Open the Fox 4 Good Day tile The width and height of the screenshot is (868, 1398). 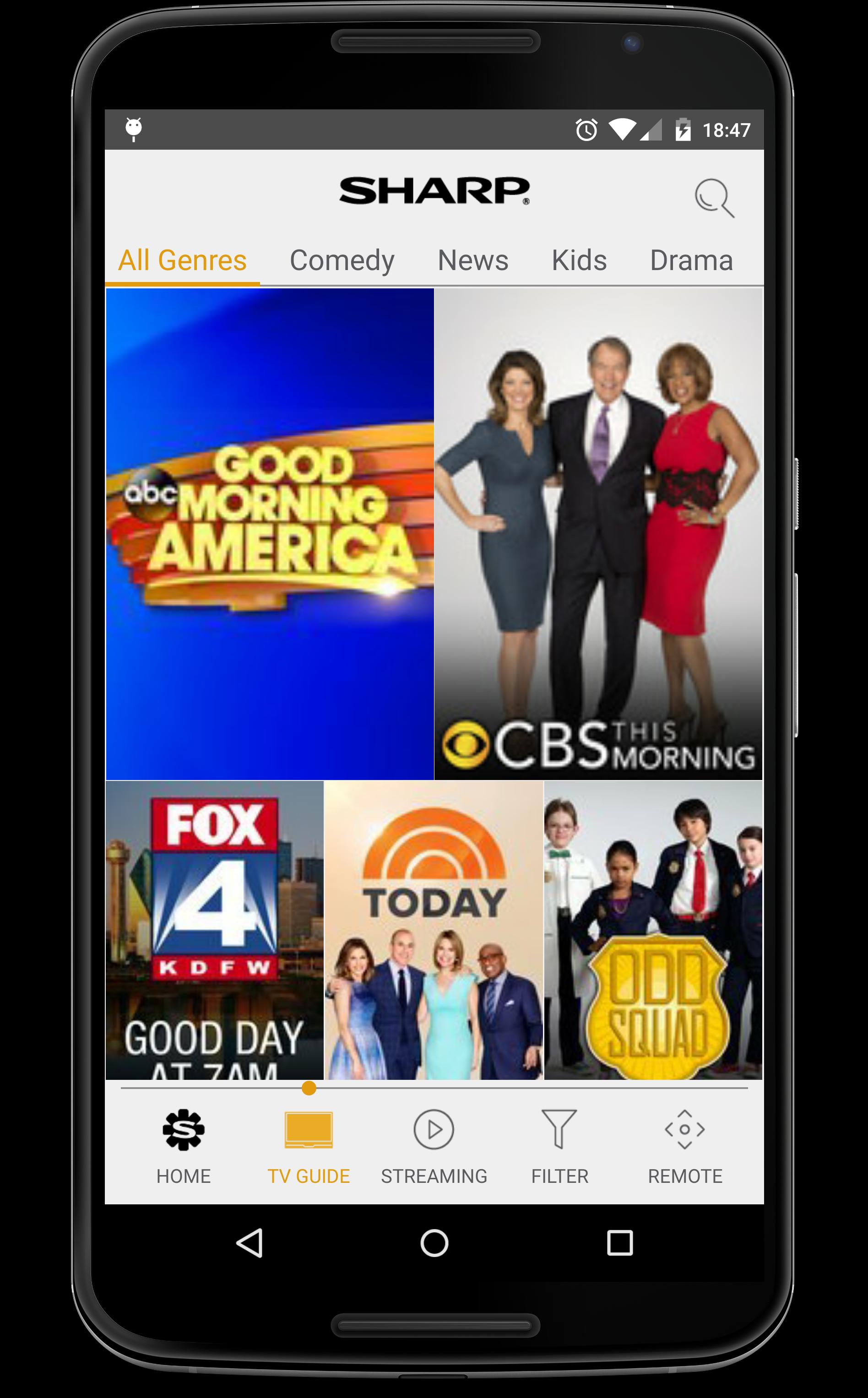(214, 930)
